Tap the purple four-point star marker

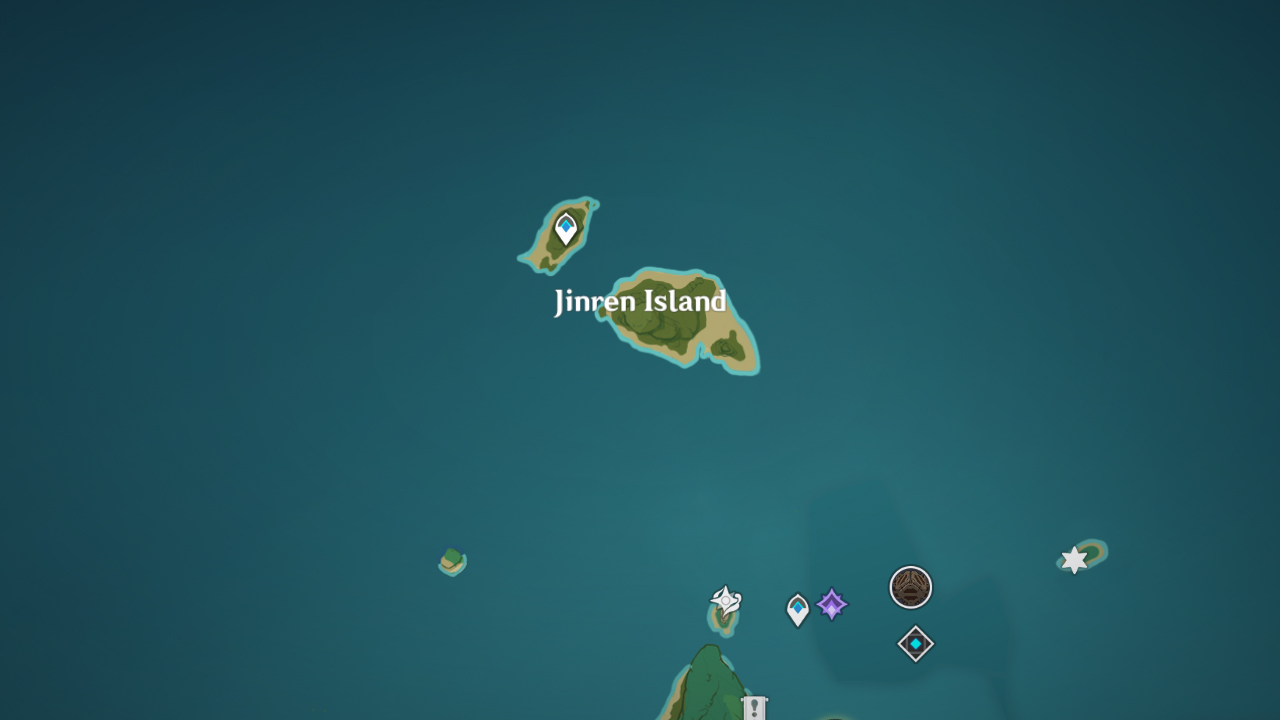[832, 605]
